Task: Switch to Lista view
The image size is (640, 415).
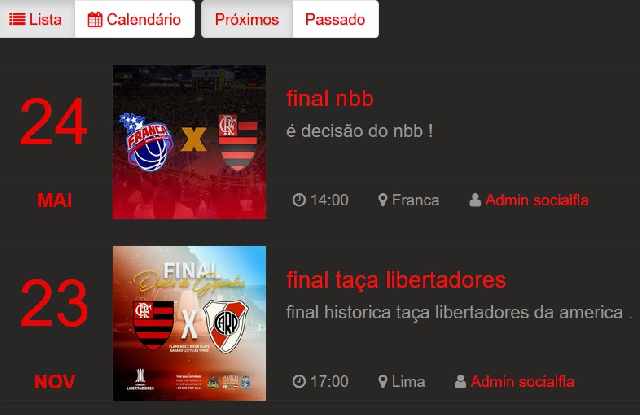Action: point(36,19)
